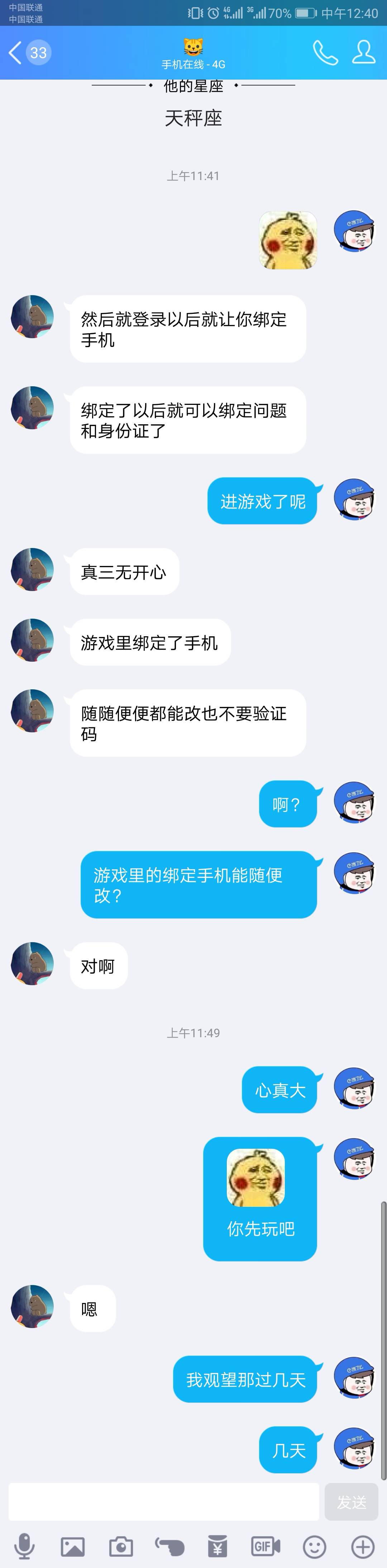Tap the avatar next to 真三无开心

point(32,570)
